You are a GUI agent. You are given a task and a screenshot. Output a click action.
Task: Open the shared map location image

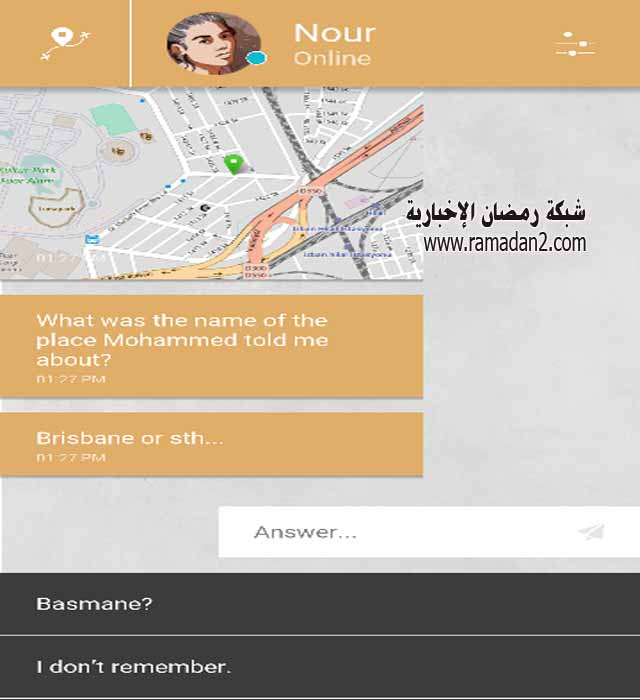211,183
